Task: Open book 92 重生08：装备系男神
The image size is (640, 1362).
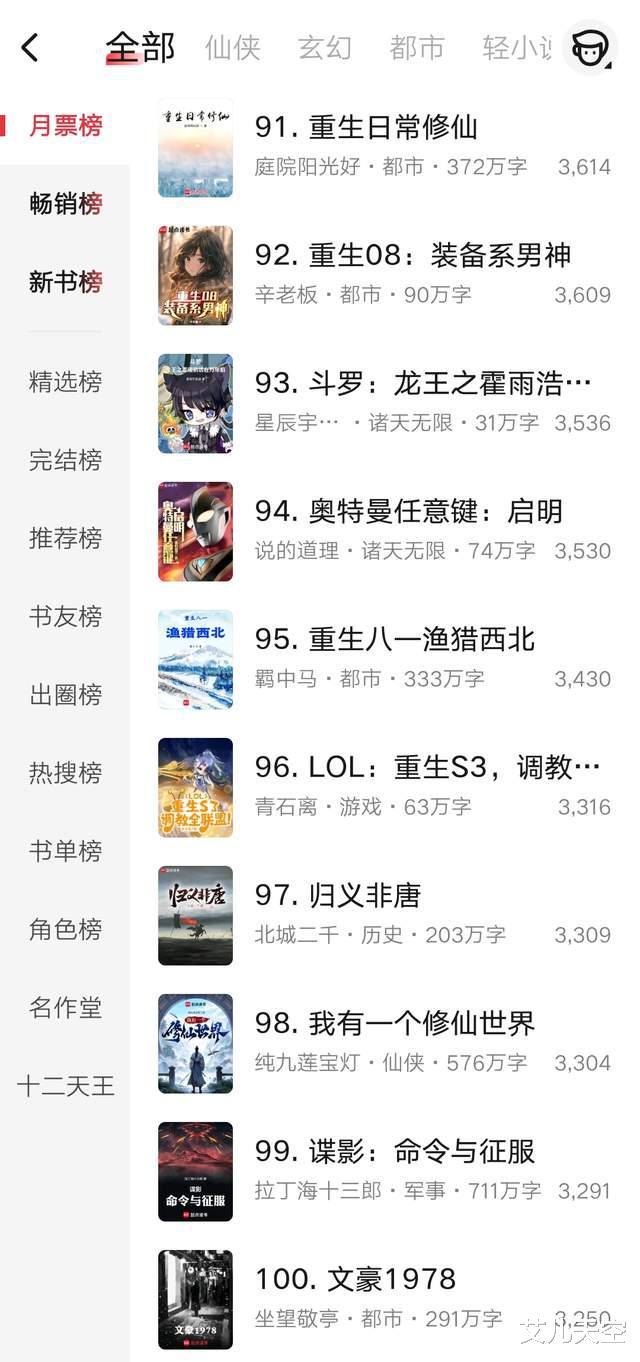Action: pyautogui.click(x=385, y=275)
